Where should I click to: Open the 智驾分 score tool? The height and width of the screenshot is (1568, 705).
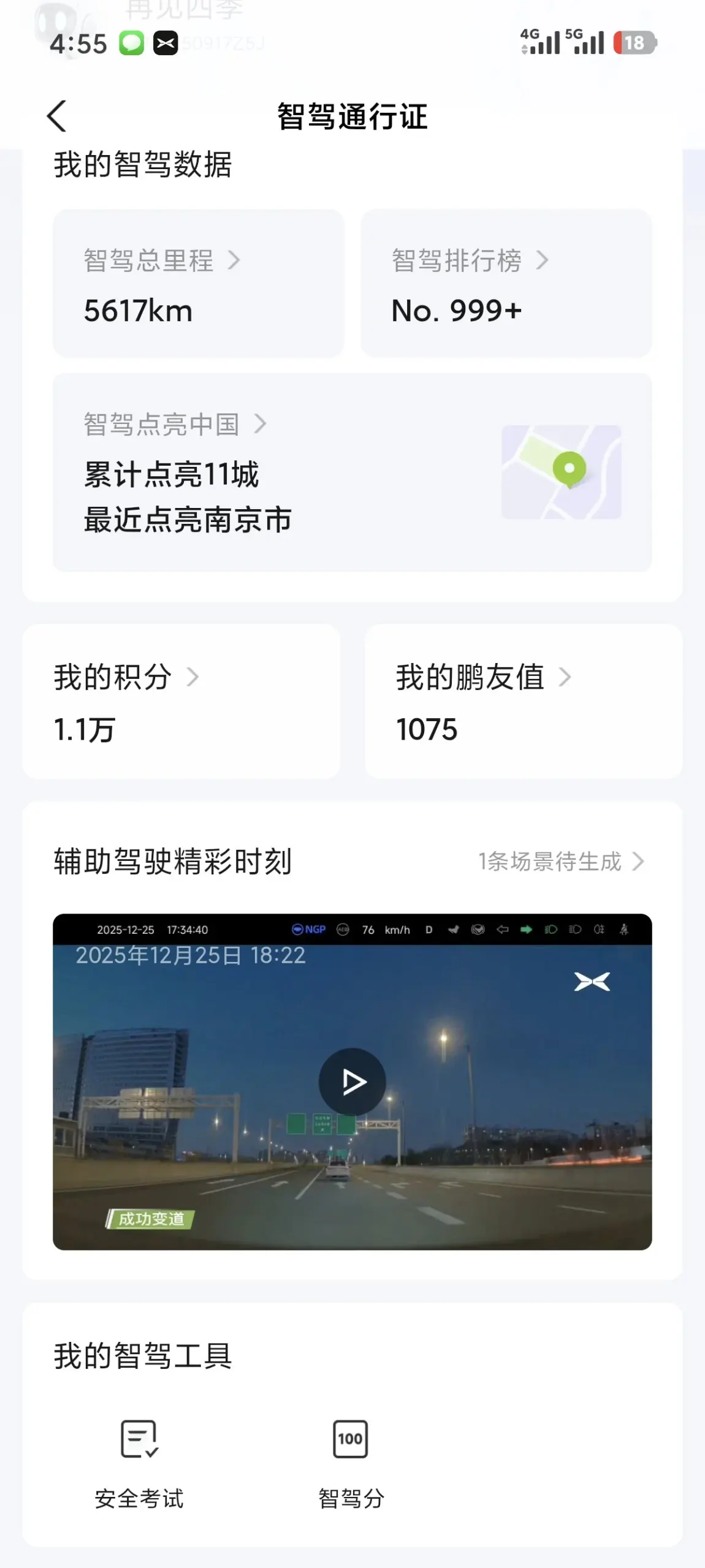pyautogui.click(x=351, y=1463)
